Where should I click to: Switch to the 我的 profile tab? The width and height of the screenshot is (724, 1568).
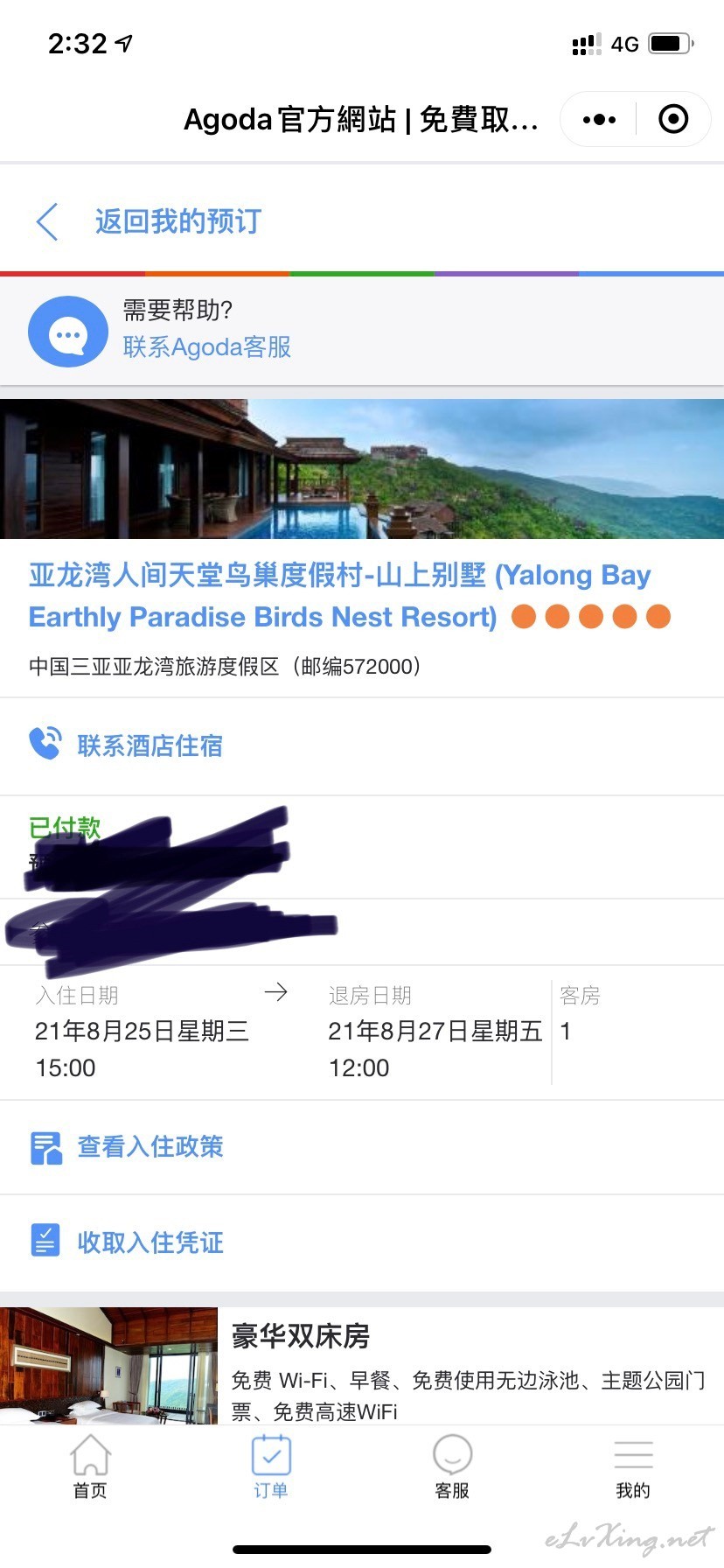click(633, 1467)
